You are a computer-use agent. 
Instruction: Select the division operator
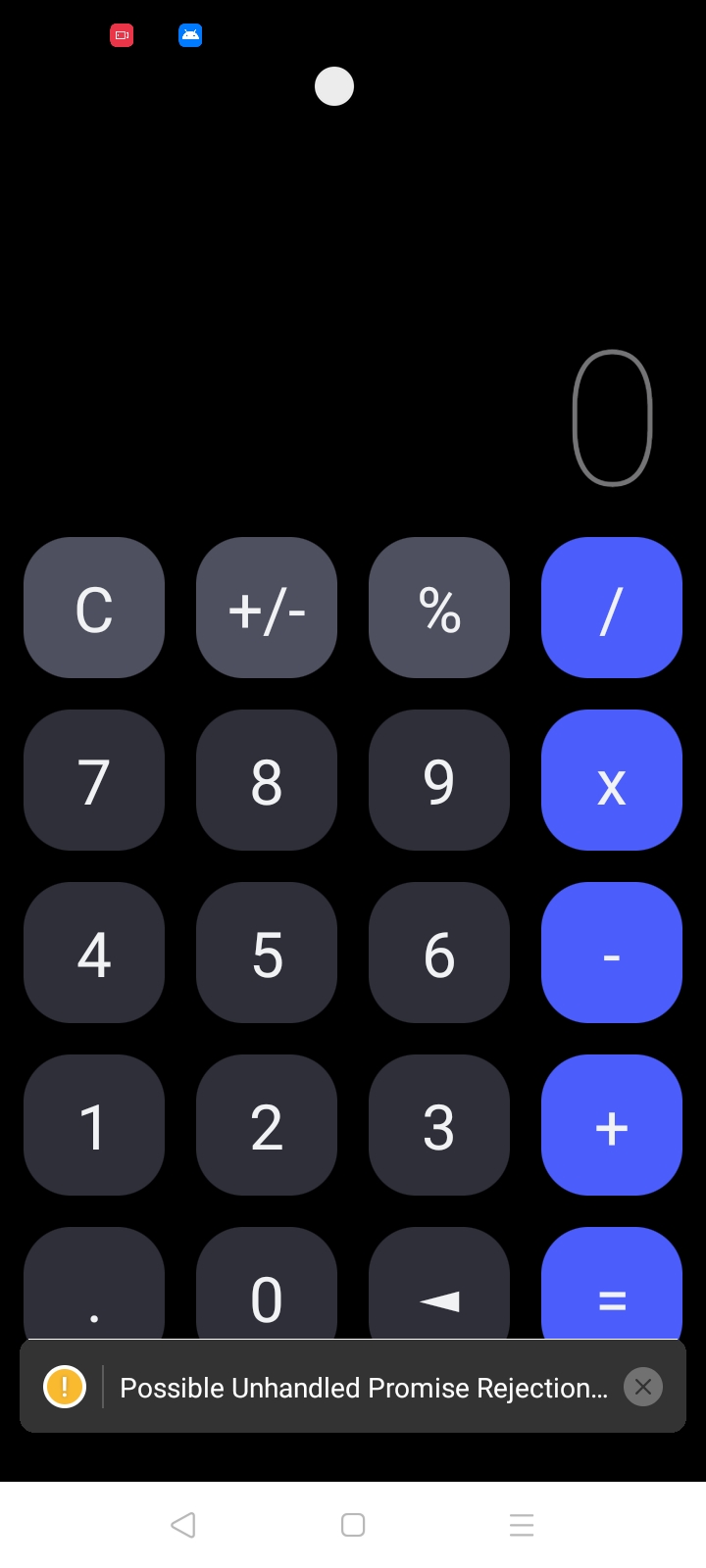point(612,608)
